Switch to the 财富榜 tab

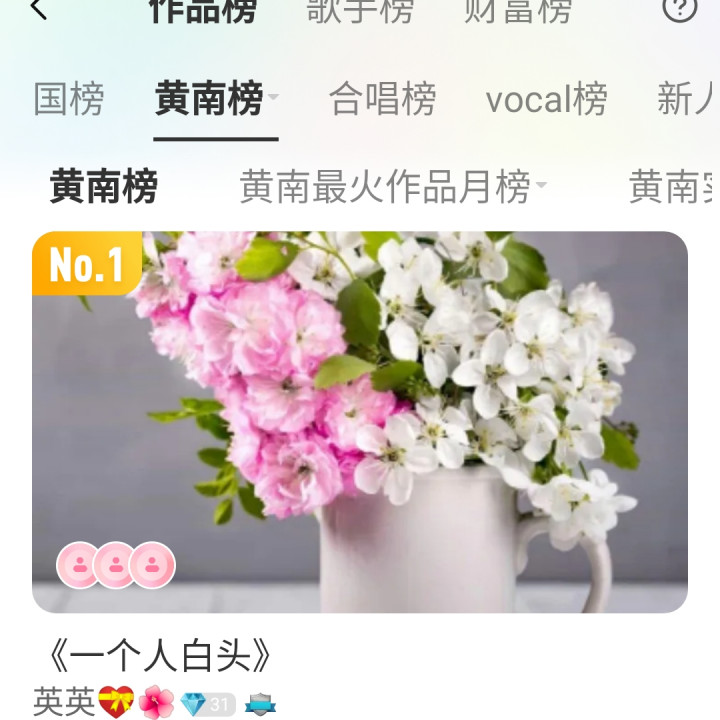[518, 10]
